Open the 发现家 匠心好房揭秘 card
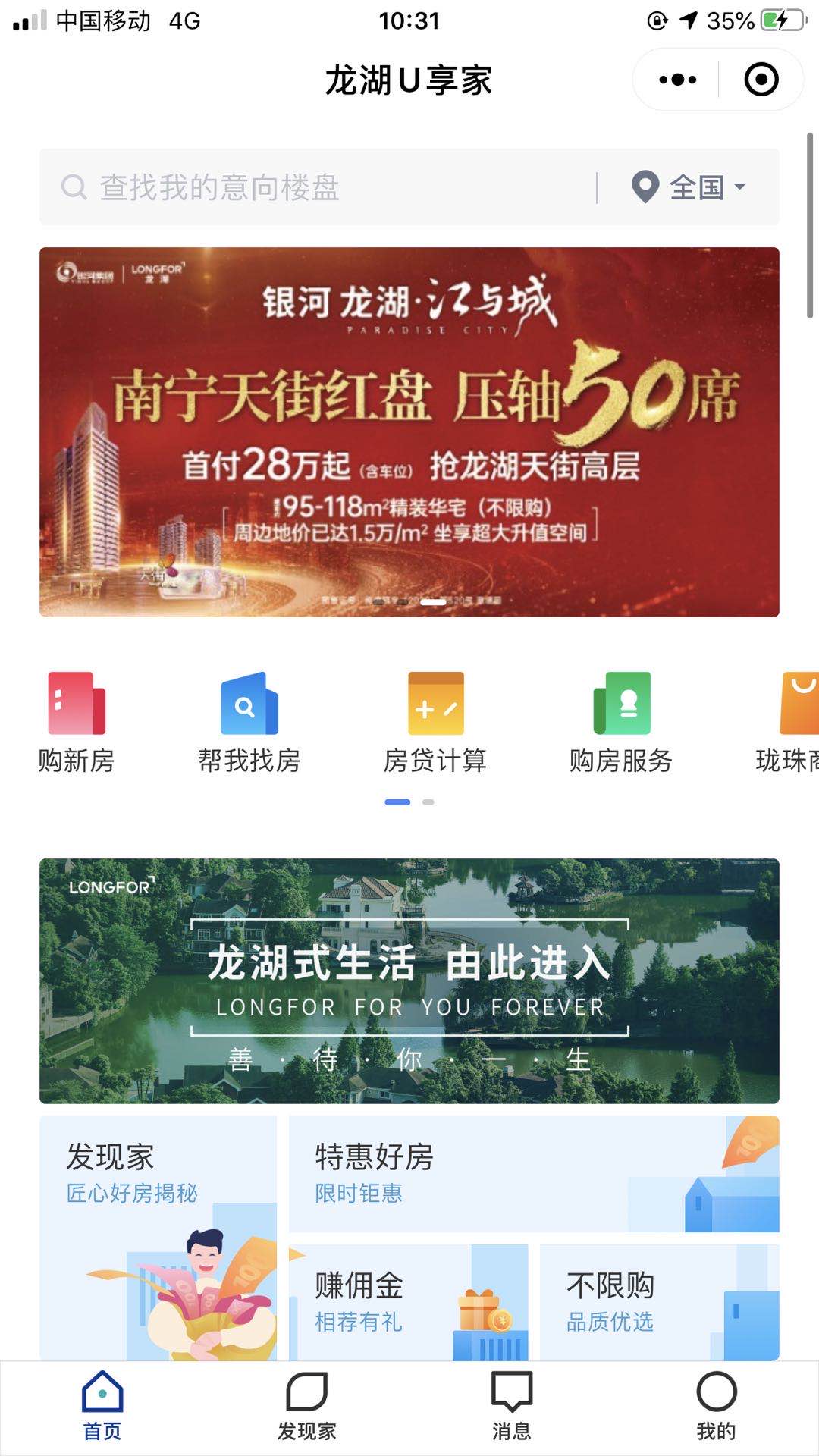This screenshot has width=819, height=1456. point(158,1236)
